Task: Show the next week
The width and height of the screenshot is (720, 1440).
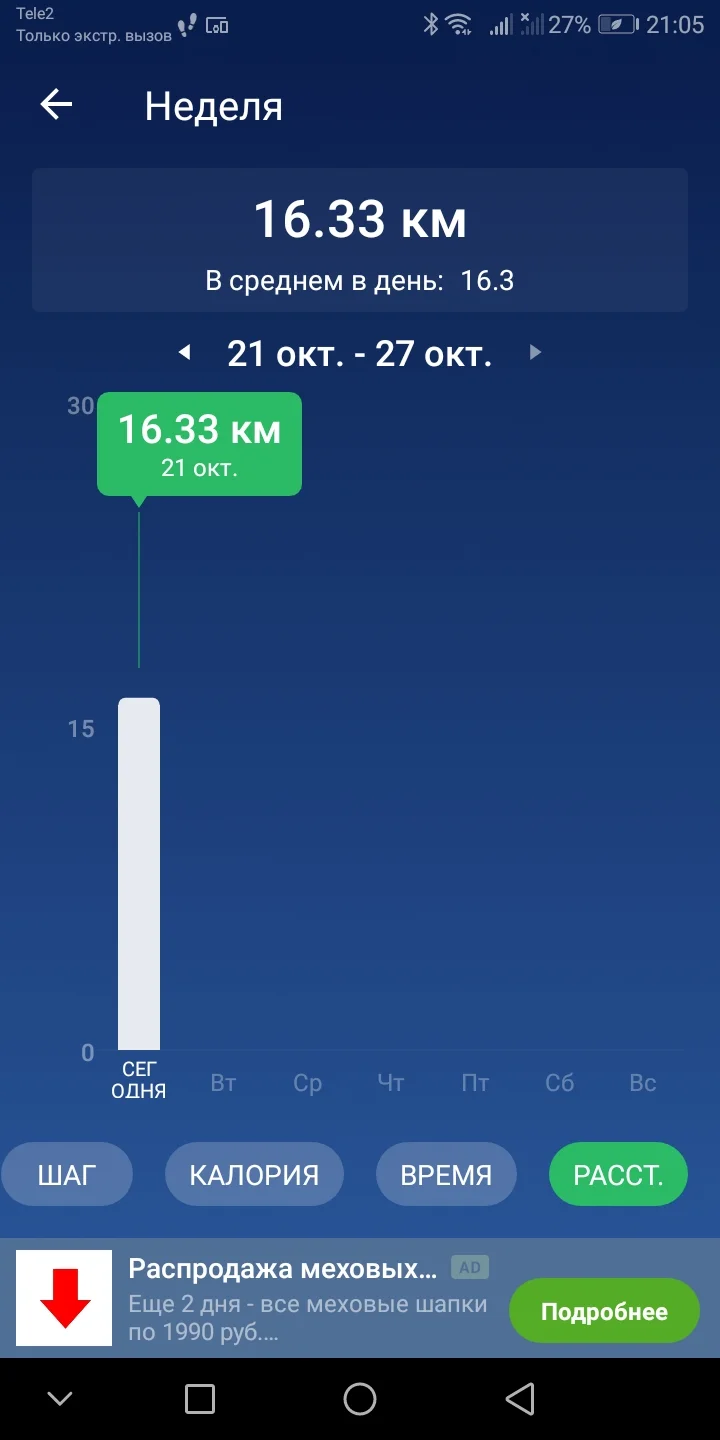Action: [535, 352]
